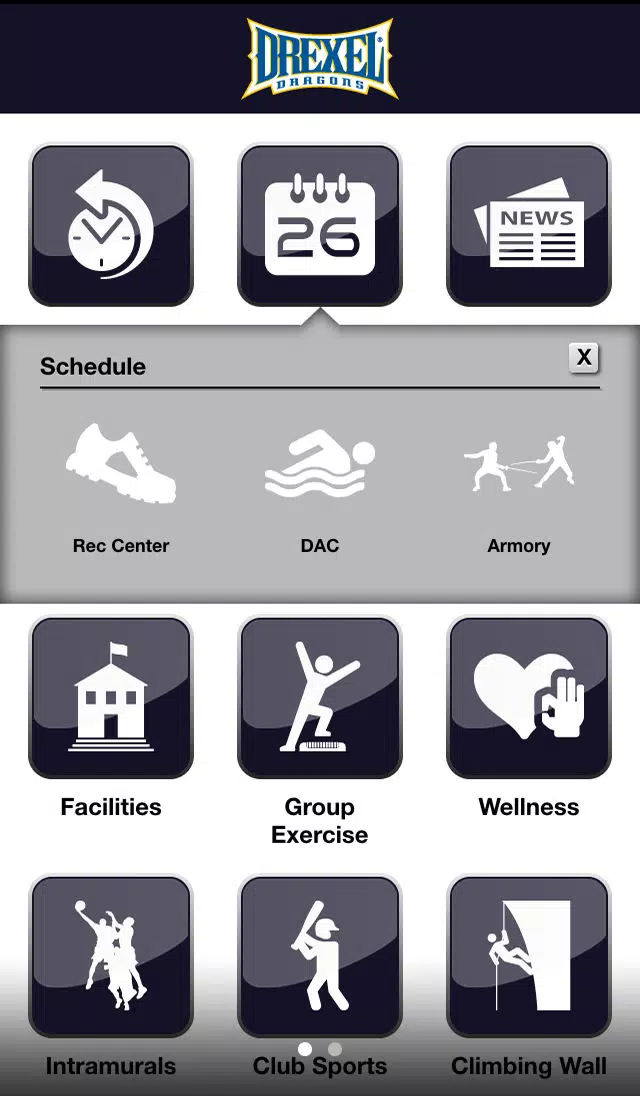Tap the second page indicator dot
Viewport: 640px width, 1096px height.
335,1048
